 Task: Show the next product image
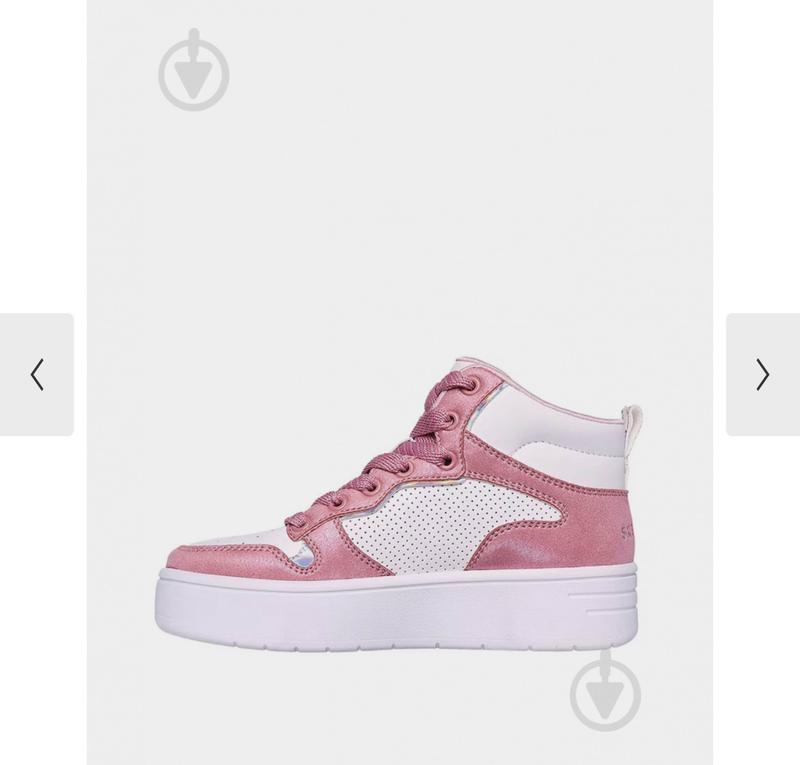[762, 375]
